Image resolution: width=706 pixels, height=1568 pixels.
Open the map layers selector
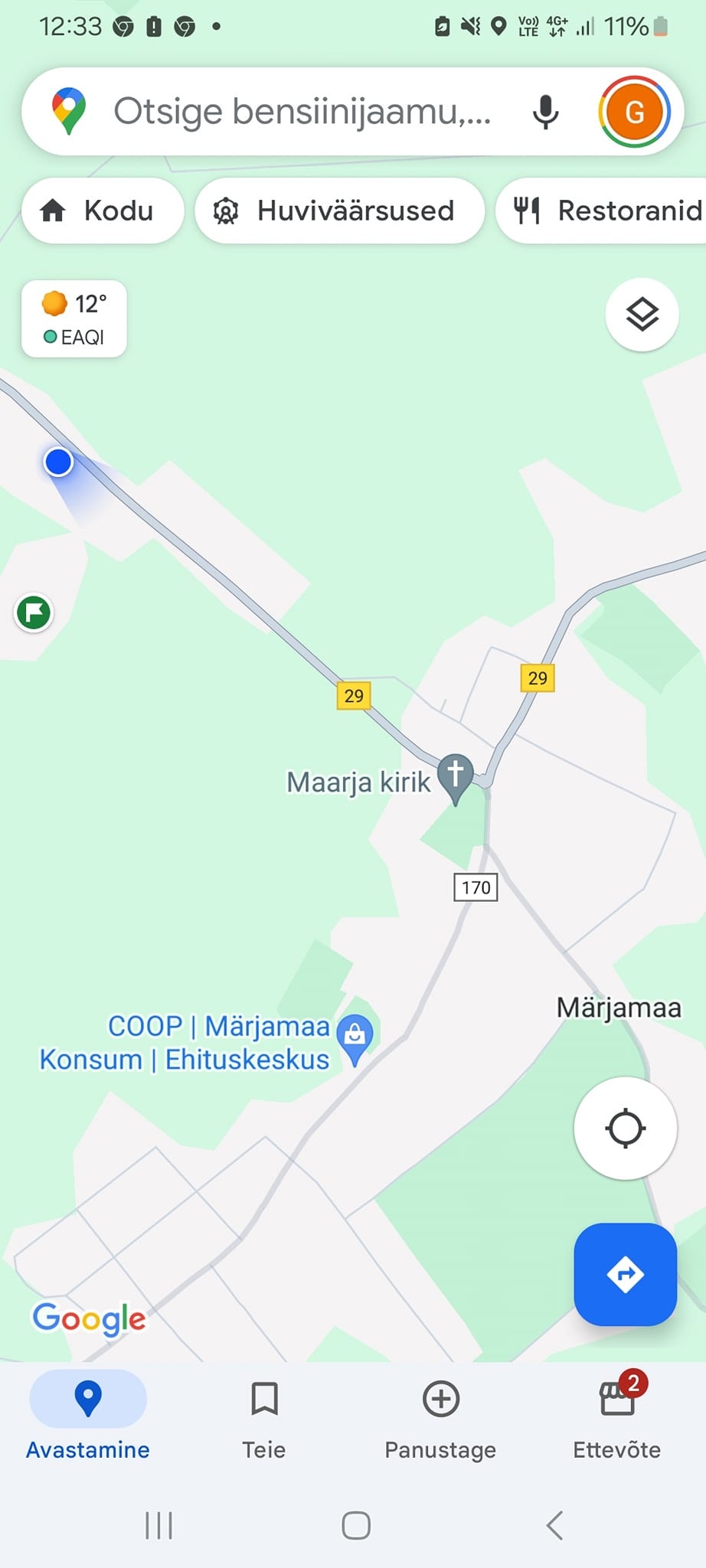(642, 314)
